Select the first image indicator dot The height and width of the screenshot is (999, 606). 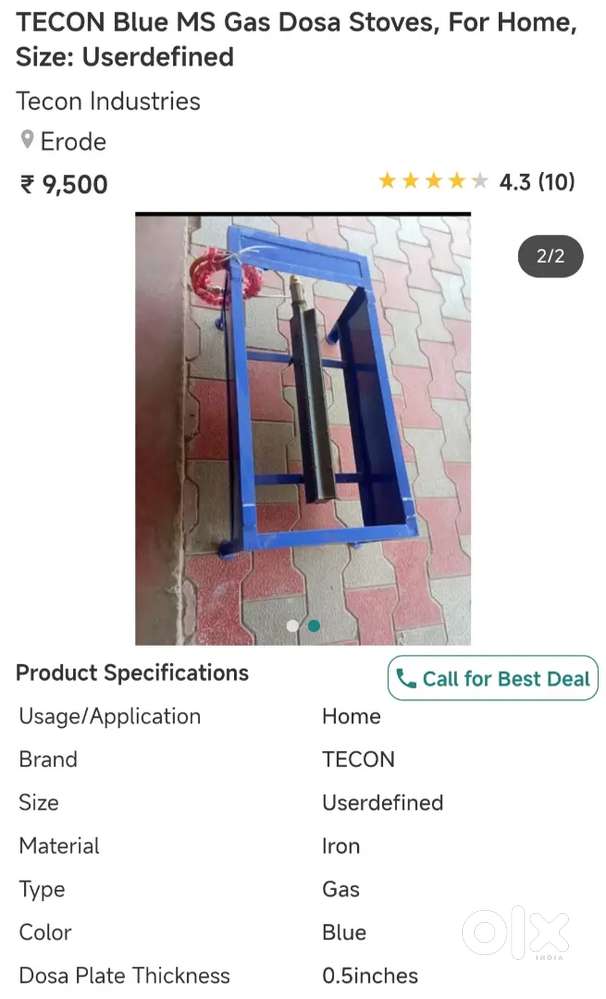coord(292,626)
